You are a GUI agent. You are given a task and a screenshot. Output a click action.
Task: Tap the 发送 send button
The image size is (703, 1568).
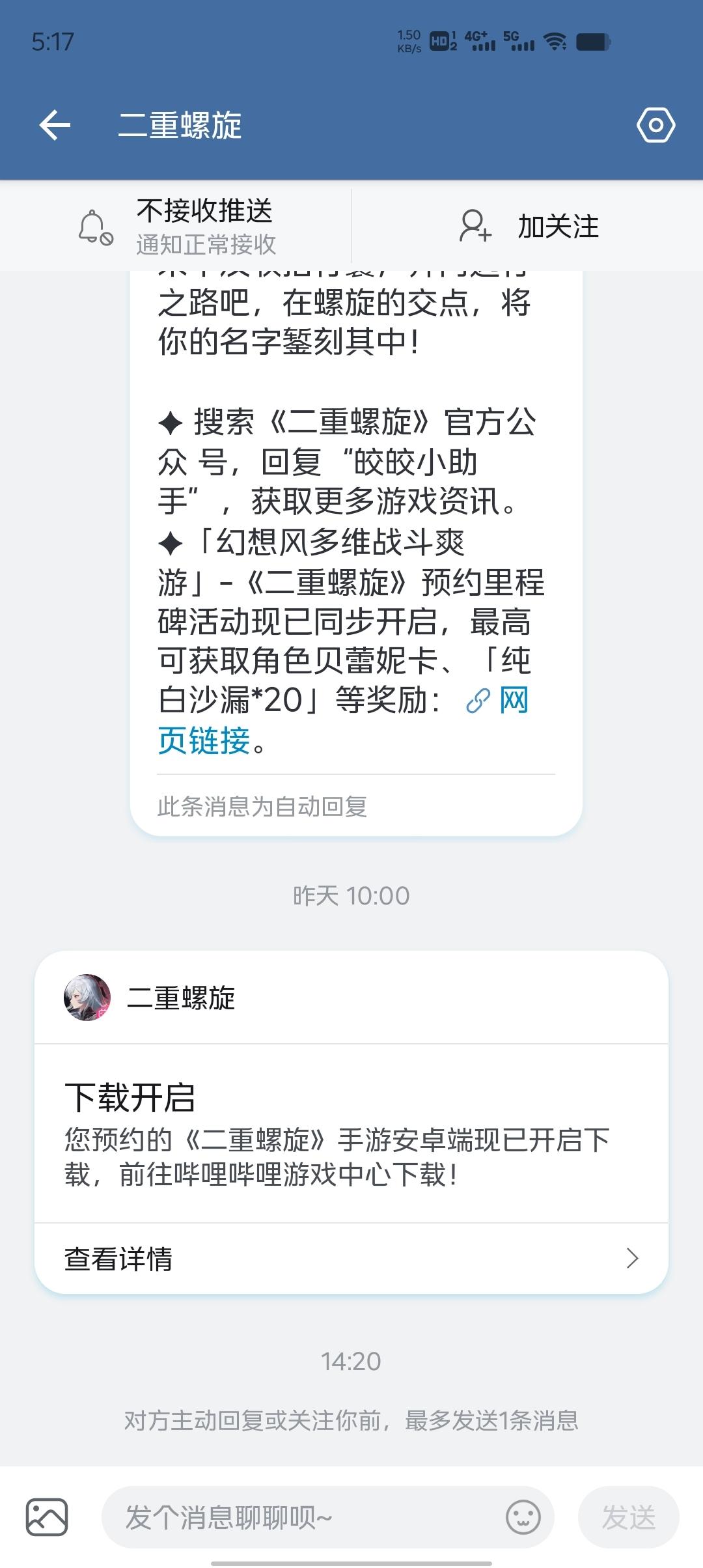pos(628,1517)
